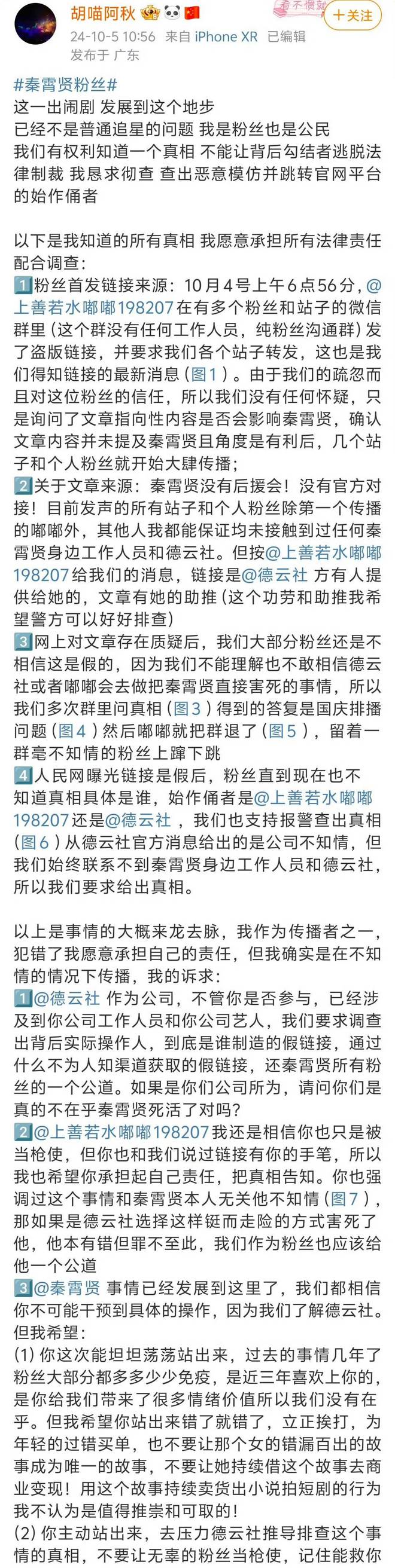The width and height of the screenshot is (395, 1568).
Task: Open the 胡喵阿秋 username
Action: [x=104, y=13]
